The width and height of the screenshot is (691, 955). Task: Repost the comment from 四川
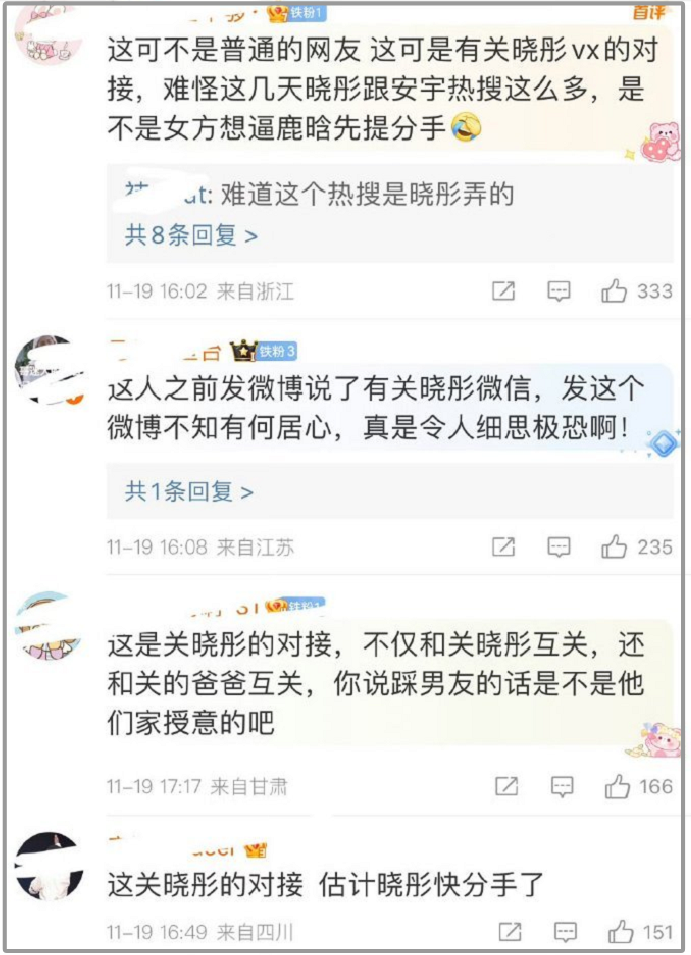[510, 932]
